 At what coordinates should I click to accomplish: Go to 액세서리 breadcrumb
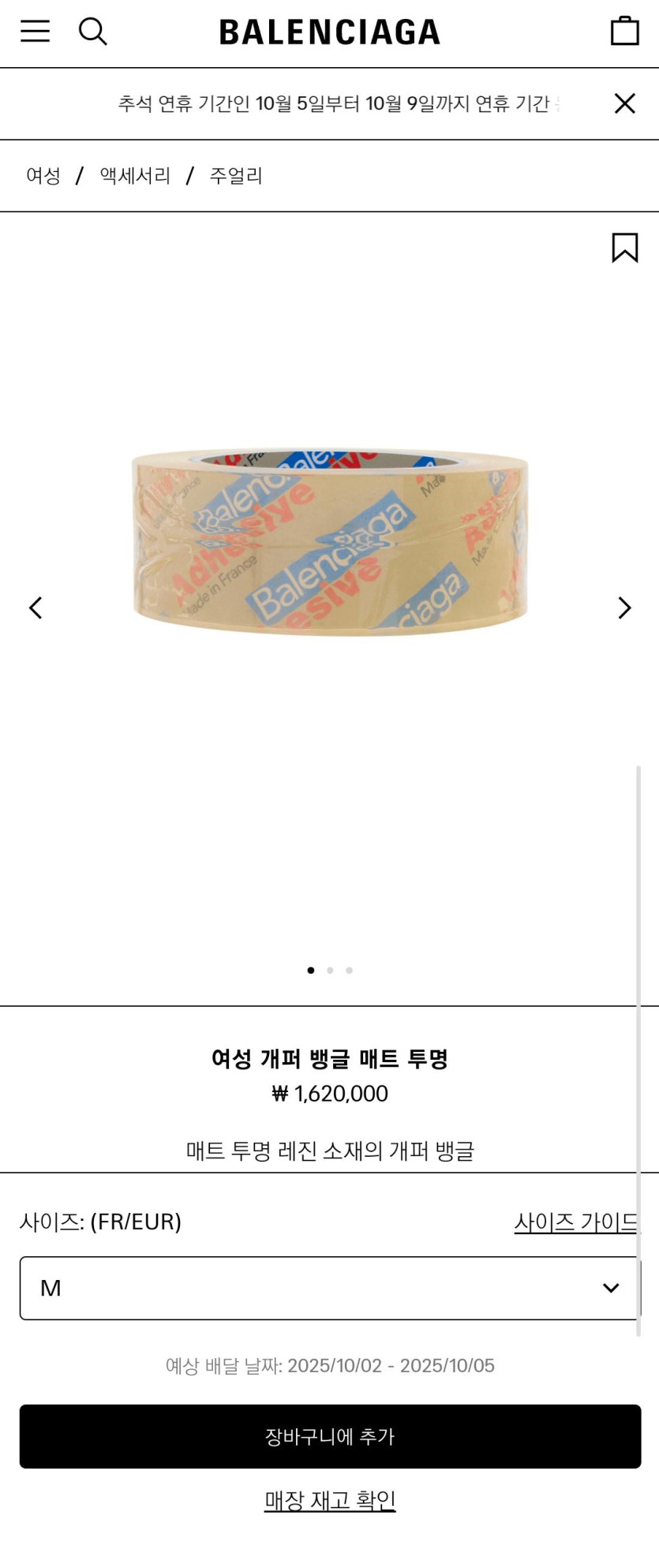[135, 175]
